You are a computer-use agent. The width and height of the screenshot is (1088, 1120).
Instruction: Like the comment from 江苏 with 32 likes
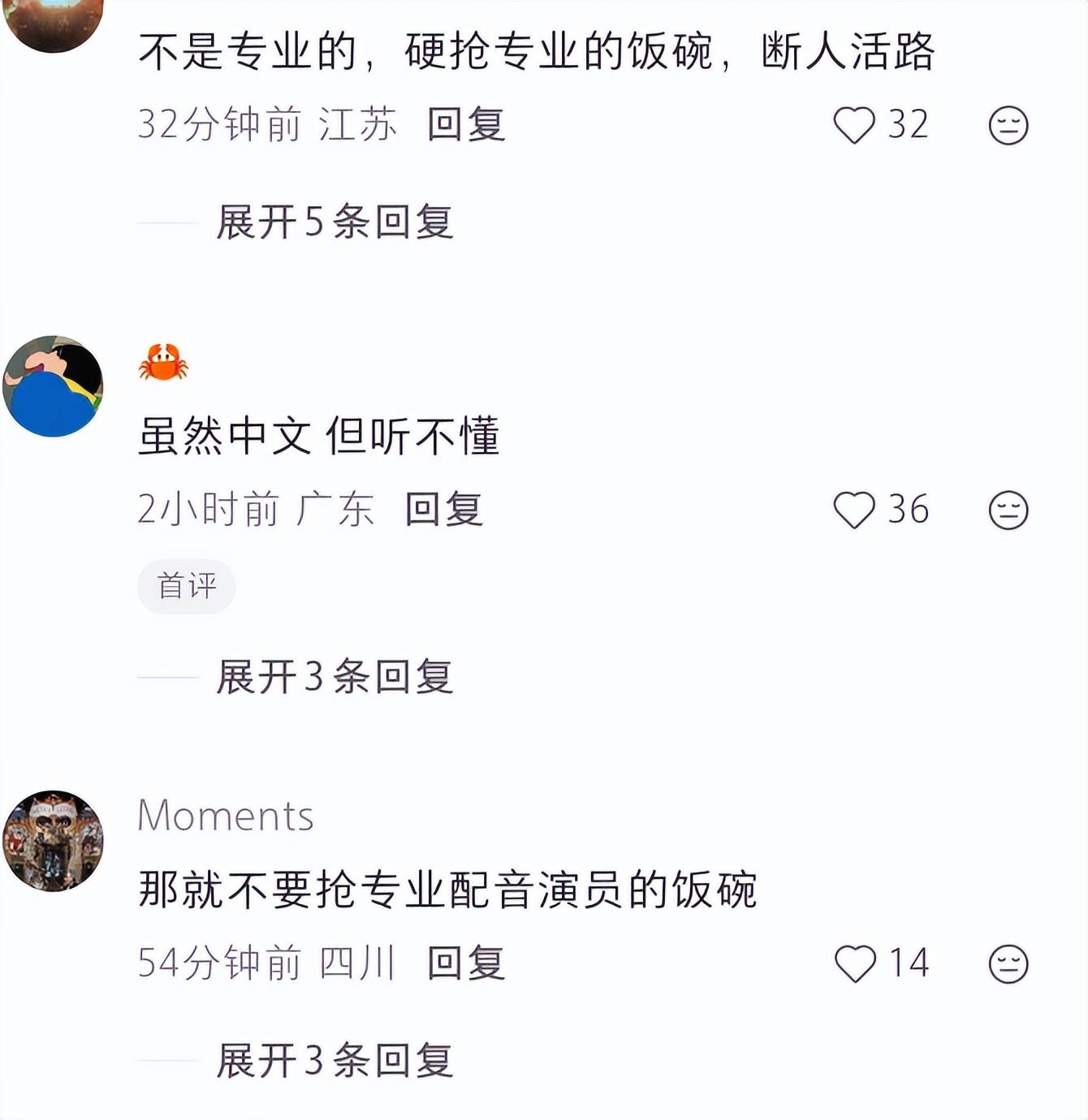coord(854,126)
